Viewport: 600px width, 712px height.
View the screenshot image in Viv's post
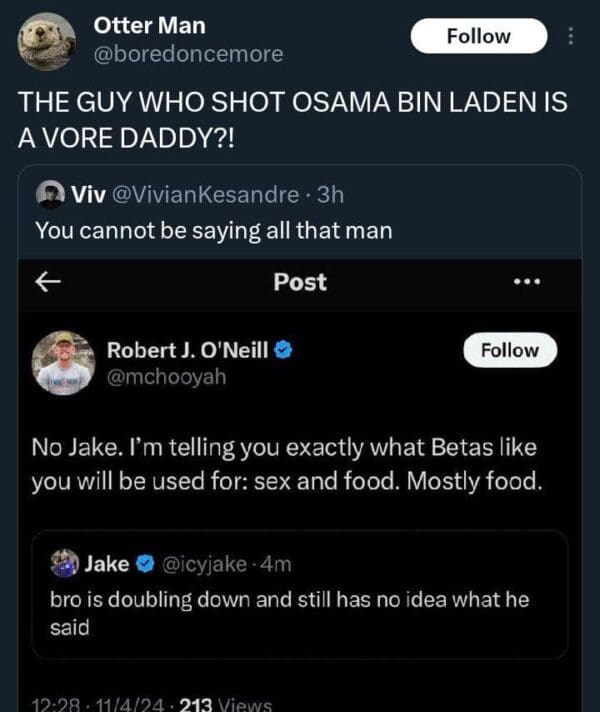300,480
